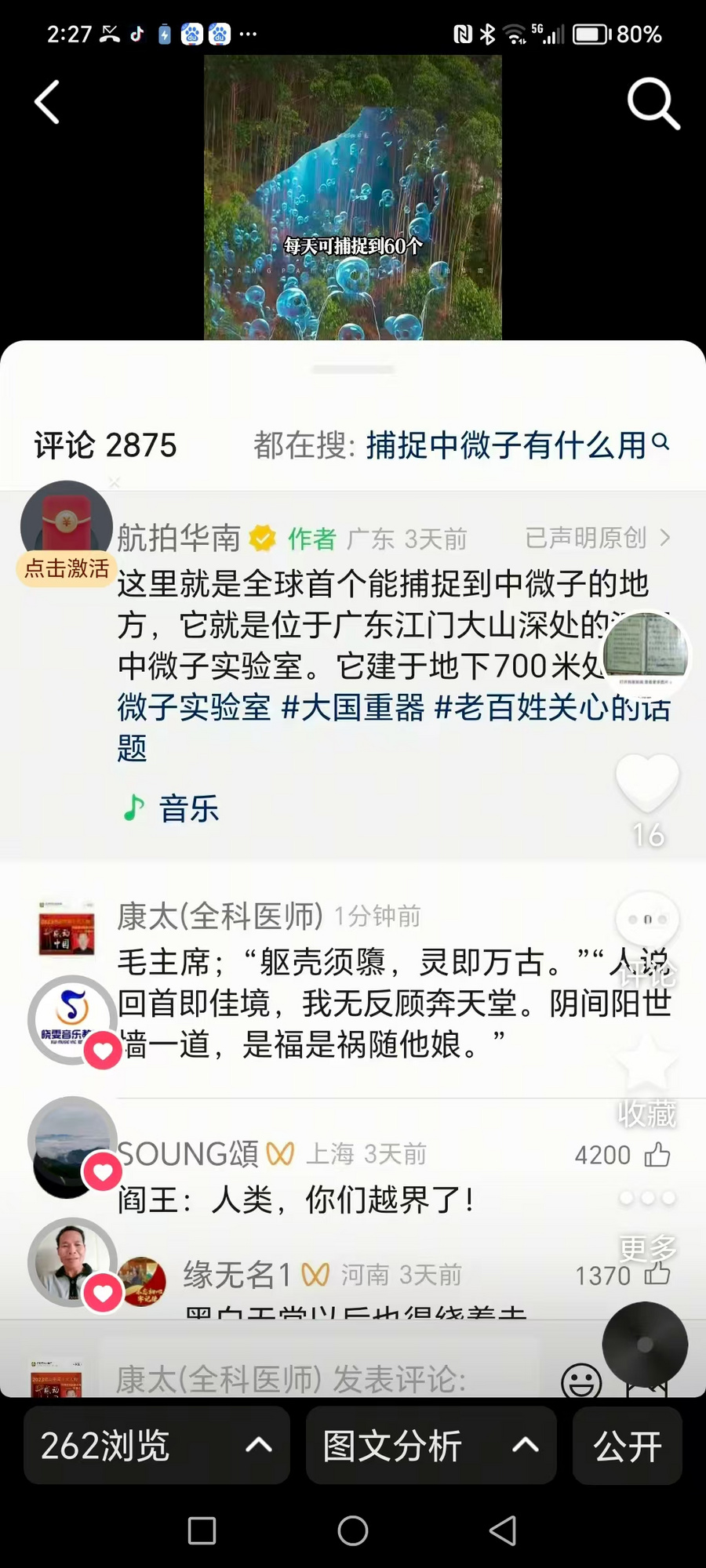Go to the system home screen
Image resolution: width=706 pixels, height=1568 pixels.
(353, 1530)
